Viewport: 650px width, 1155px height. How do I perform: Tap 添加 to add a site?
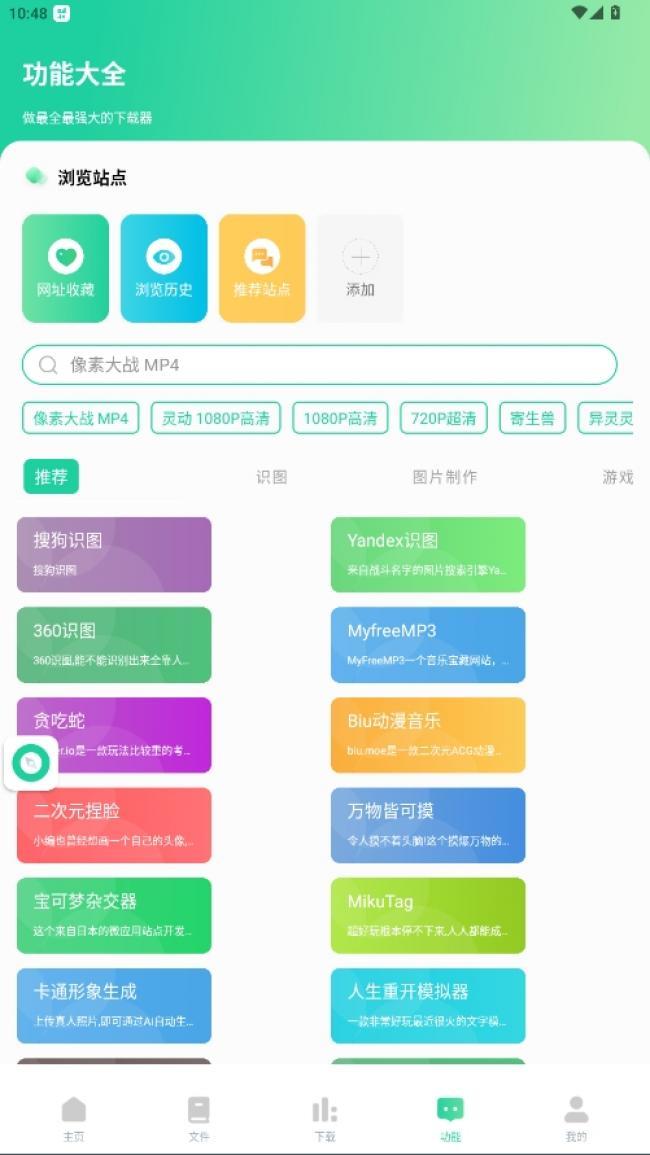pos(360,268)
